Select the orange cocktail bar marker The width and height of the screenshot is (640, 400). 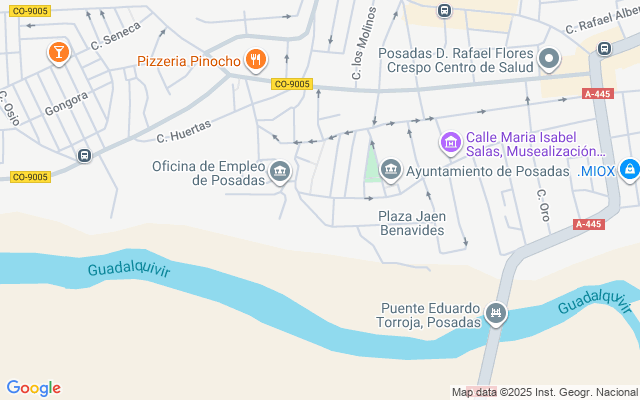(x=57, y=51)
